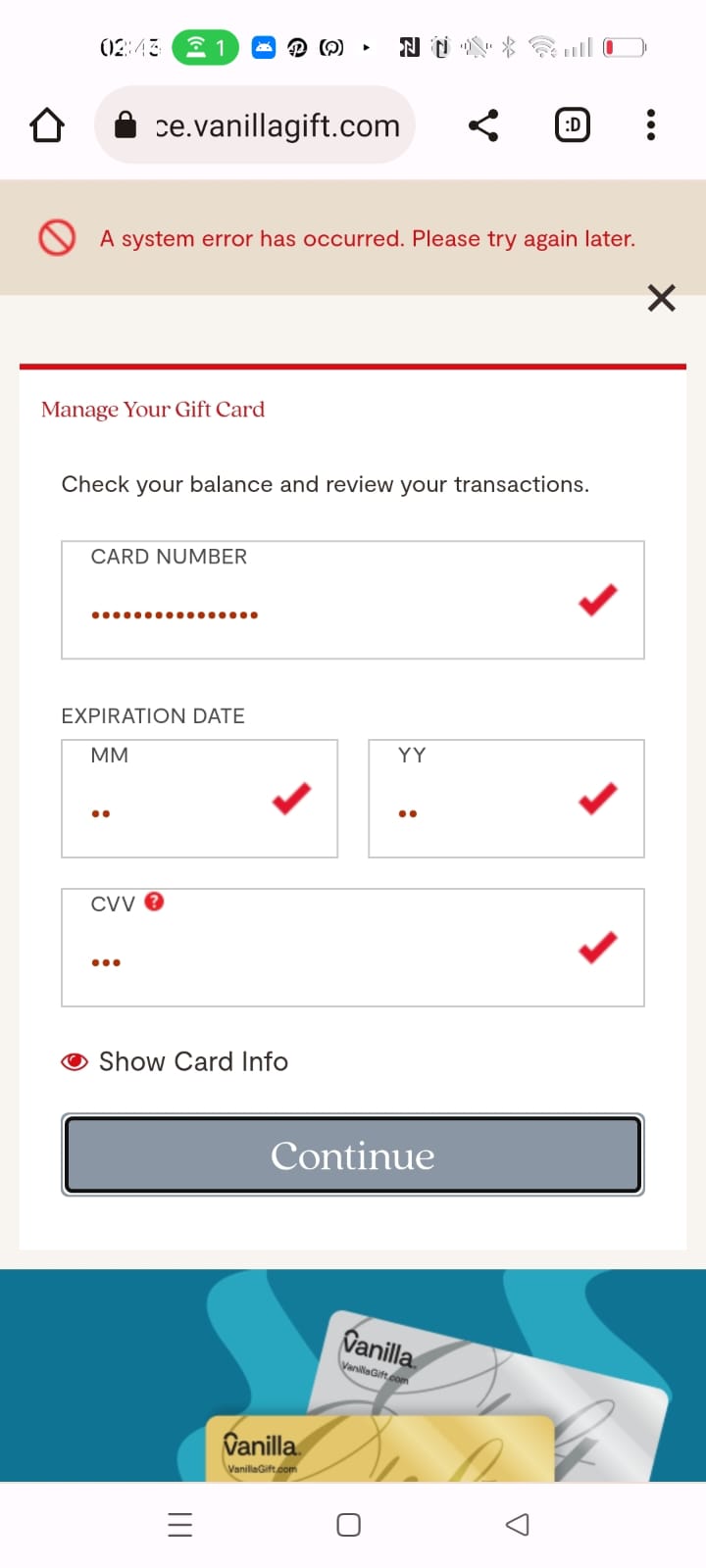
Task: Open recent apps from the navigation bar
Action: [180, 1524]
